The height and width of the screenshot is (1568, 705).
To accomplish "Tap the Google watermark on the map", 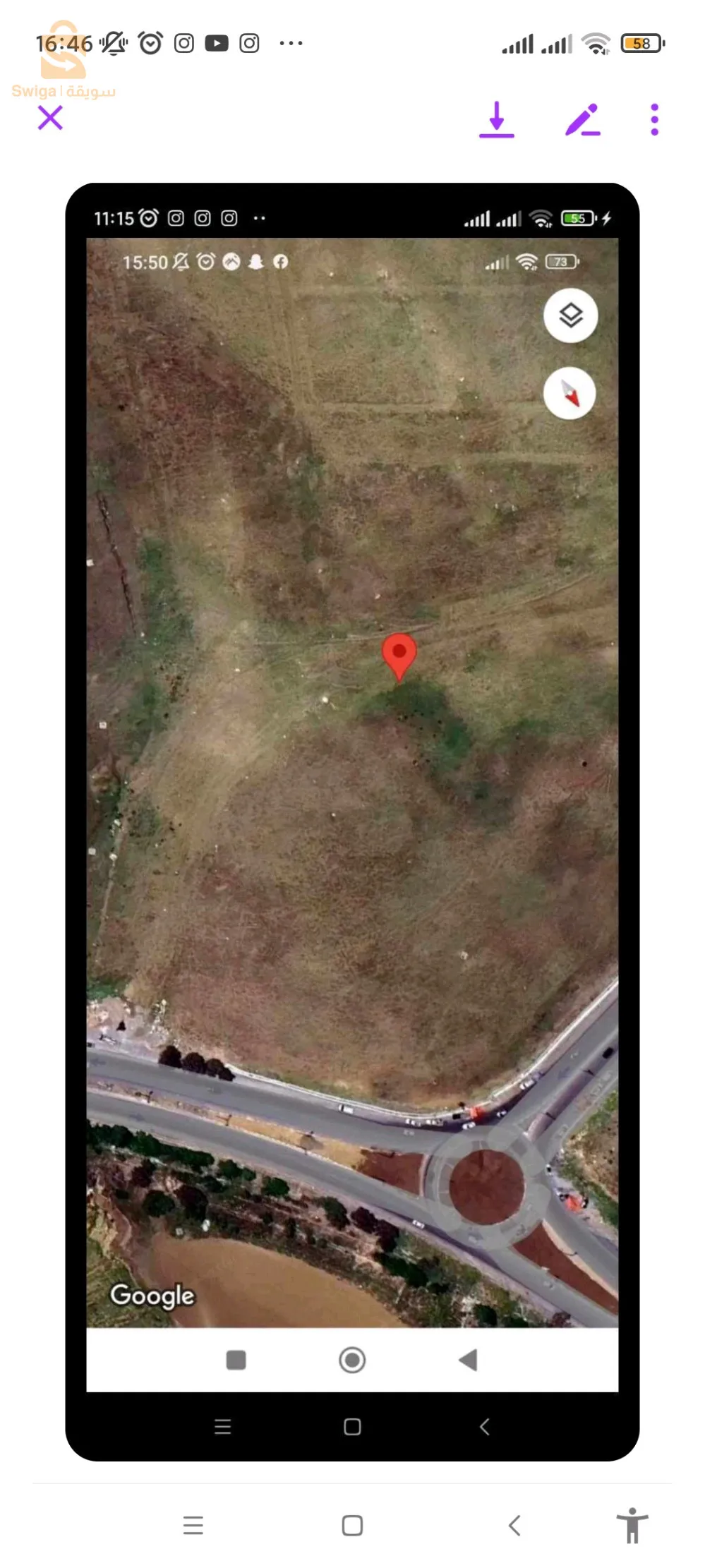I will pos(152,1296).
